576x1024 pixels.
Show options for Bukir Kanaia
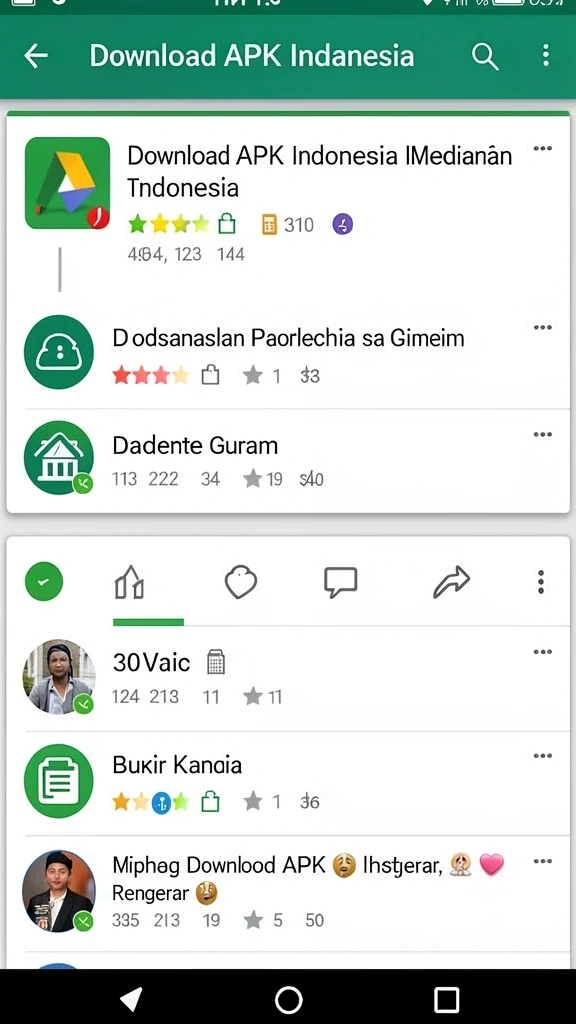coord(543,756)
